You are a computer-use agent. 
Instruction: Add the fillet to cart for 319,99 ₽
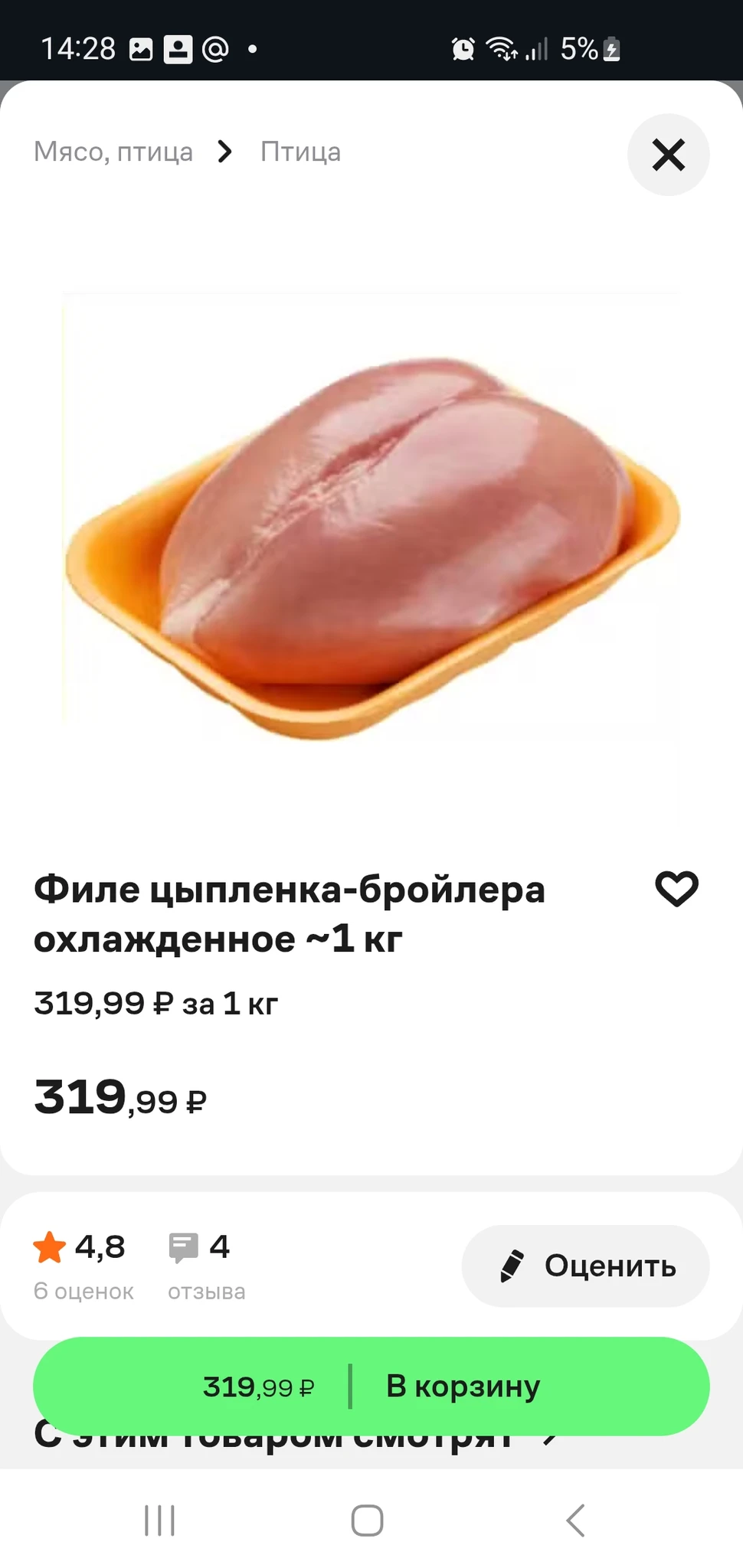click(x=371, y=1387)
